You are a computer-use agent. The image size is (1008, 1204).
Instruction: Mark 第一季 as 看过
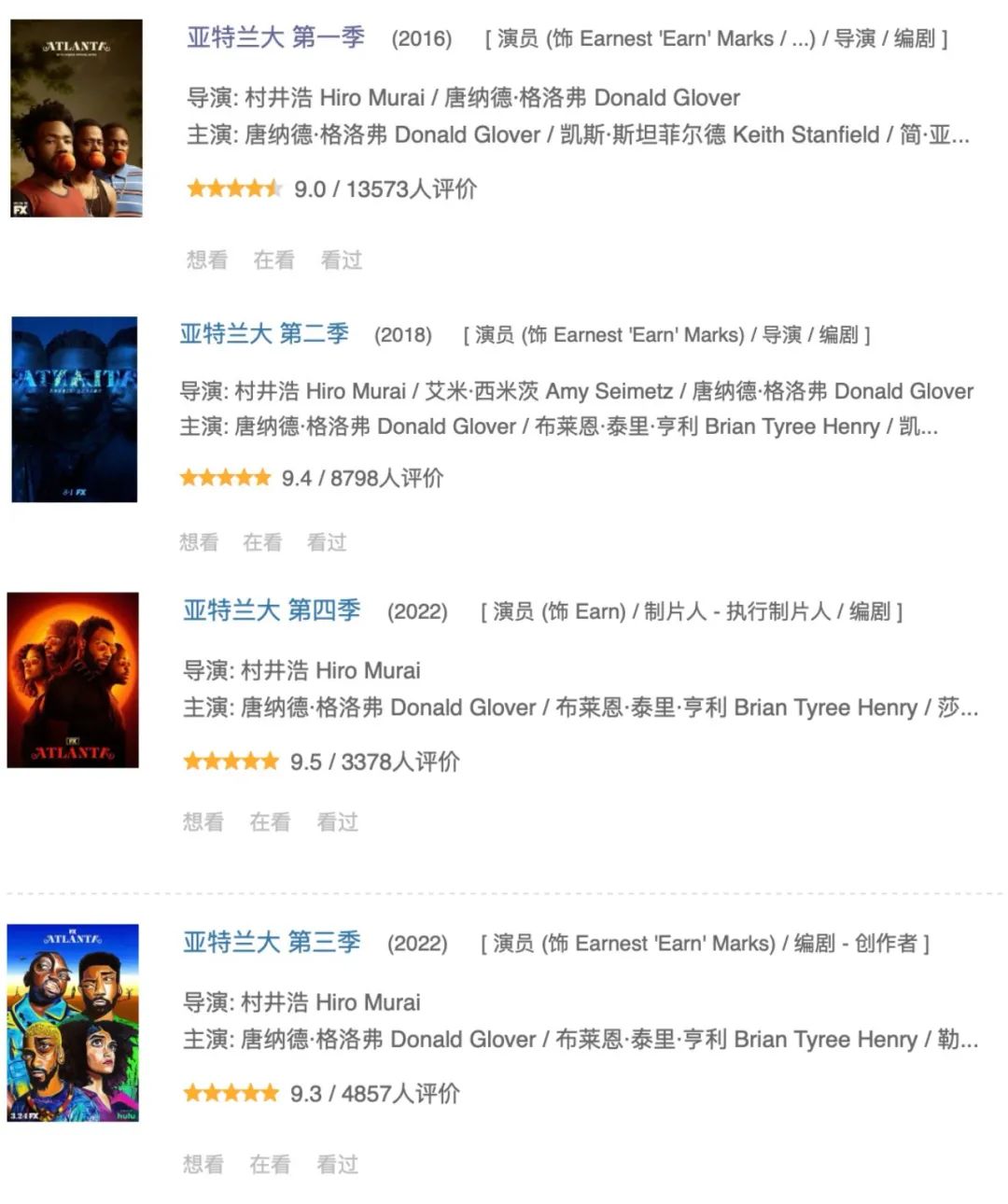[342, 259]
